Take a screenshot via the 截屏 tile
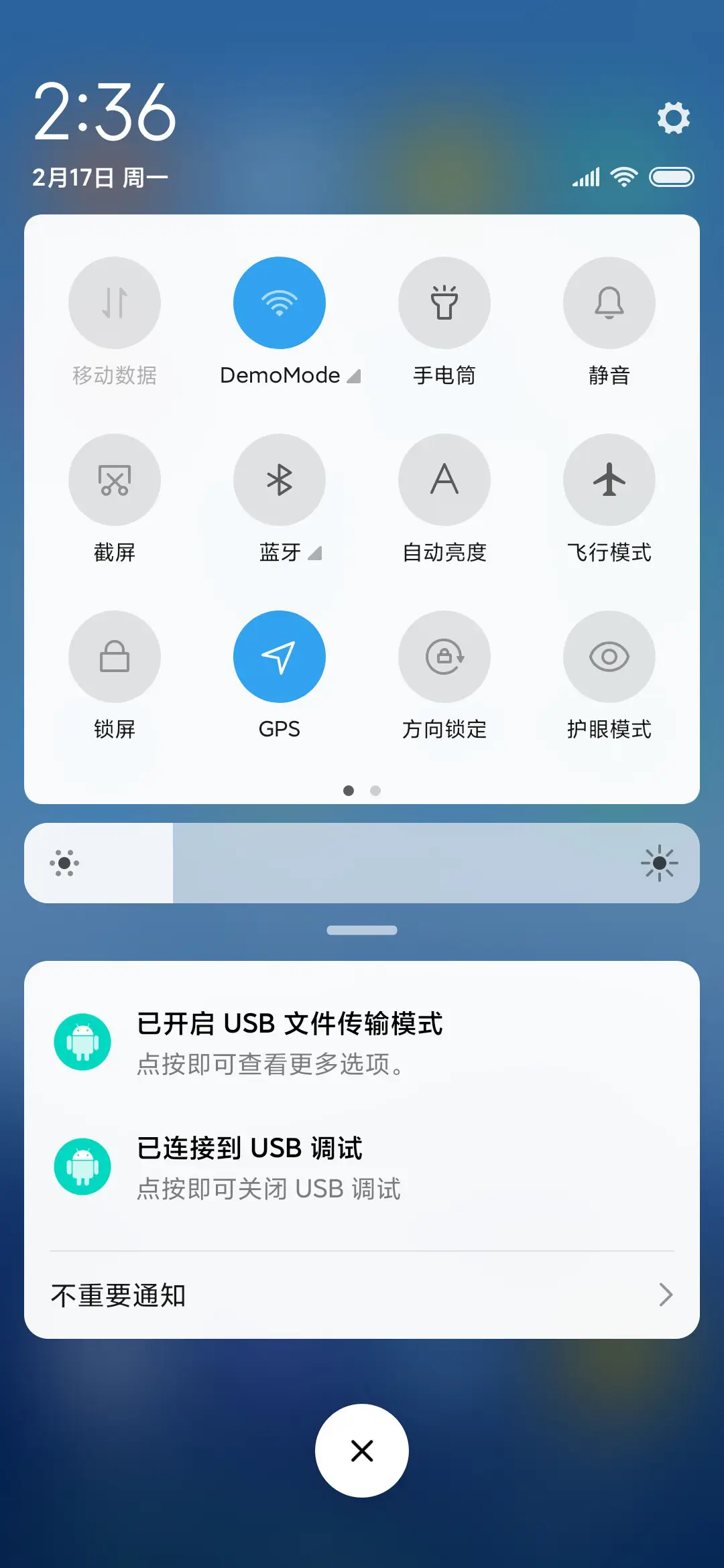 (115, 480)
